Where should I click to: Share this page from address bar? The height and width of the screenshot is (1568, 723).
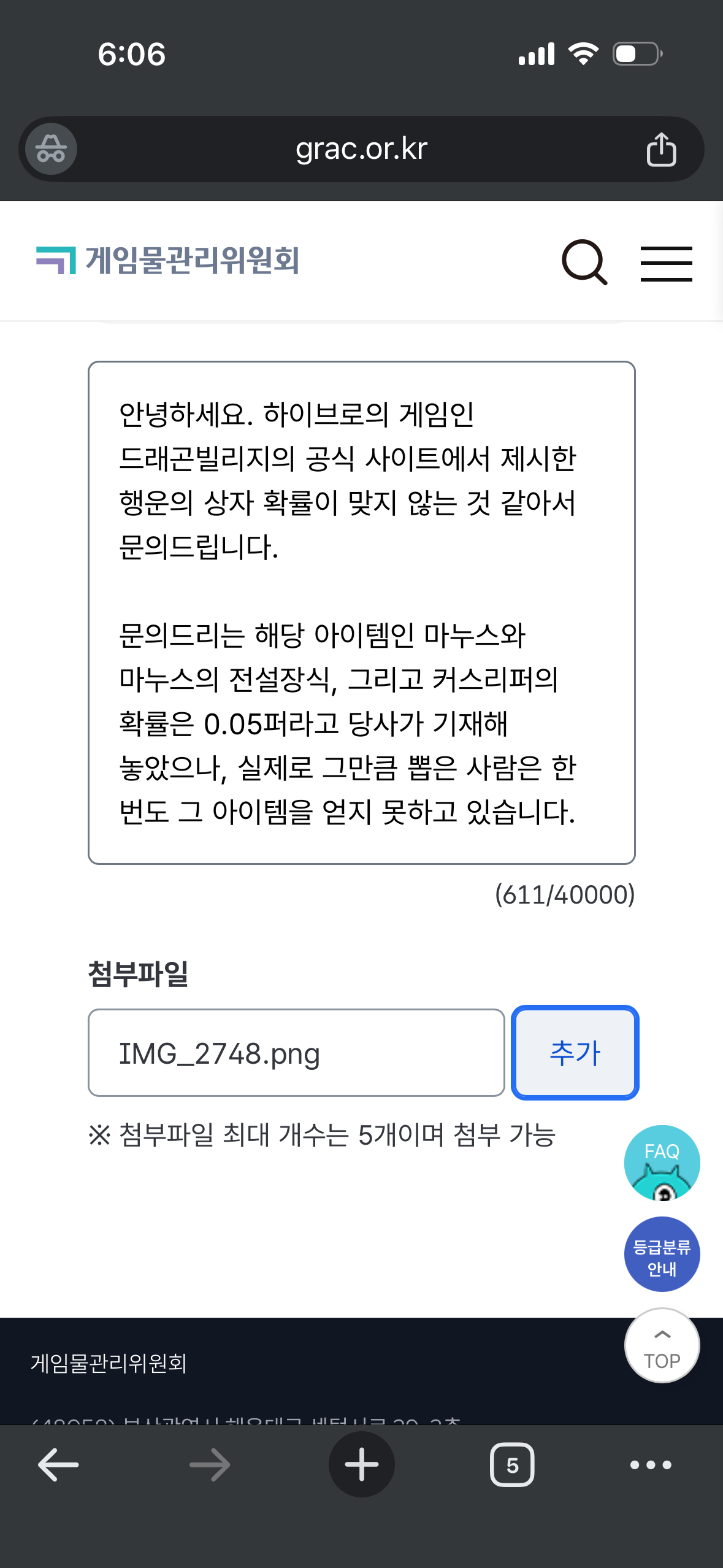(661, 149)
